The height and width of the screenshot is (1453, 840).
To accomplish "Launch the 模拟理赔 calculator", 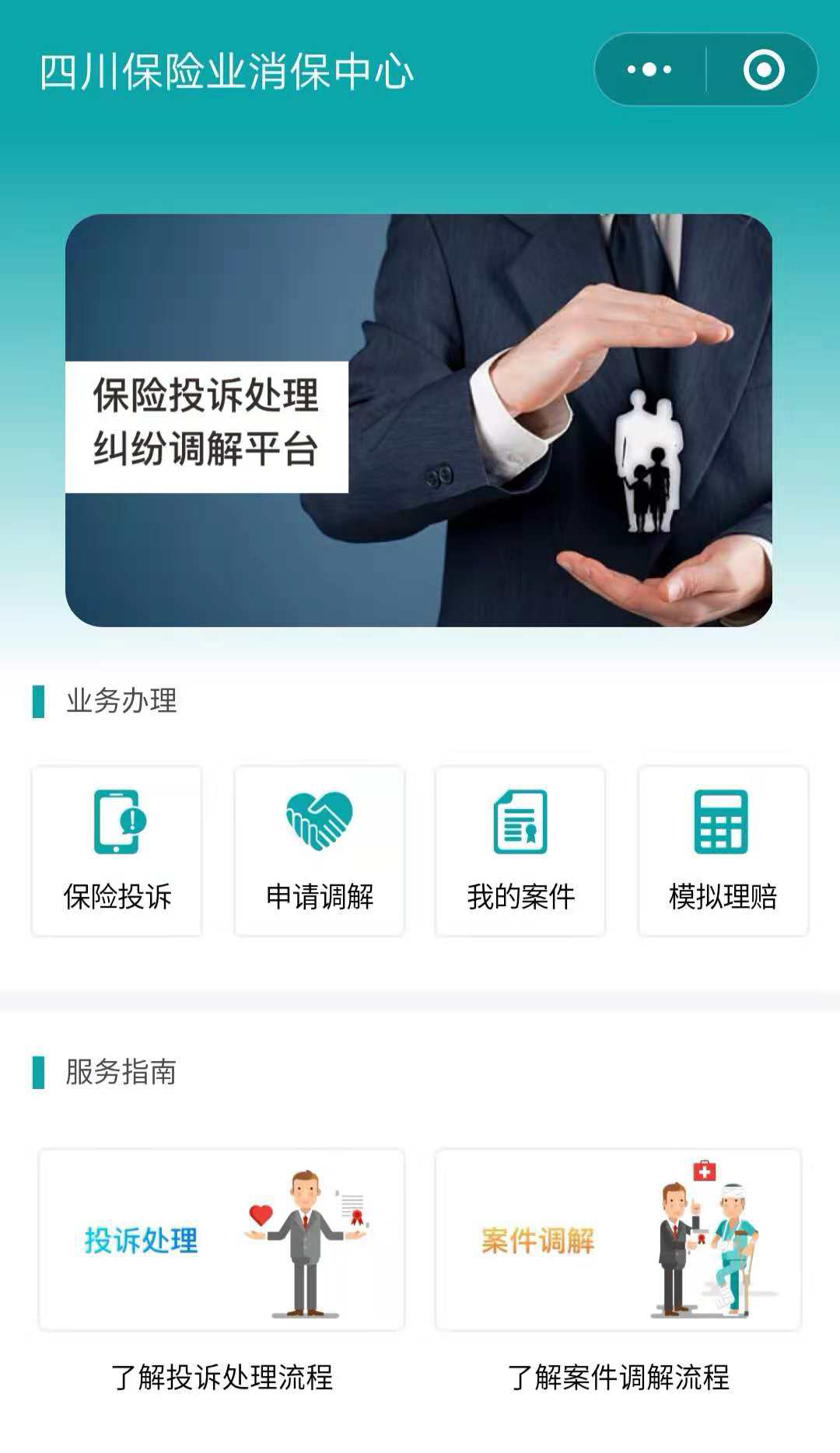I will pos(723,851).
